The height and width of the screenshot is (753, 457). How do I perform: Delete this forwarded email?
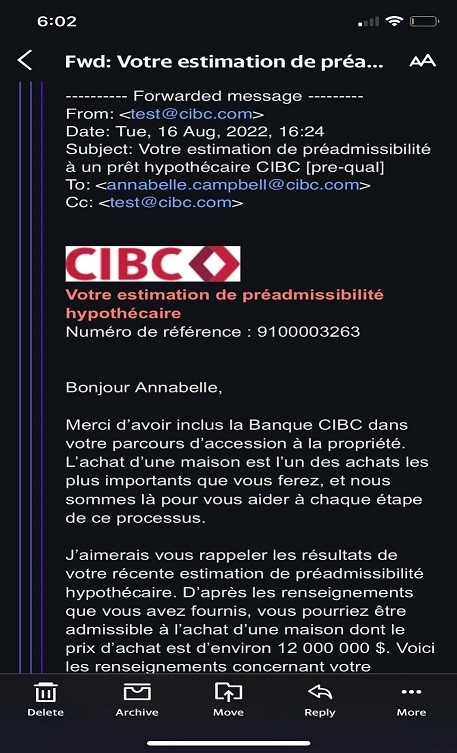pos(46,700)
